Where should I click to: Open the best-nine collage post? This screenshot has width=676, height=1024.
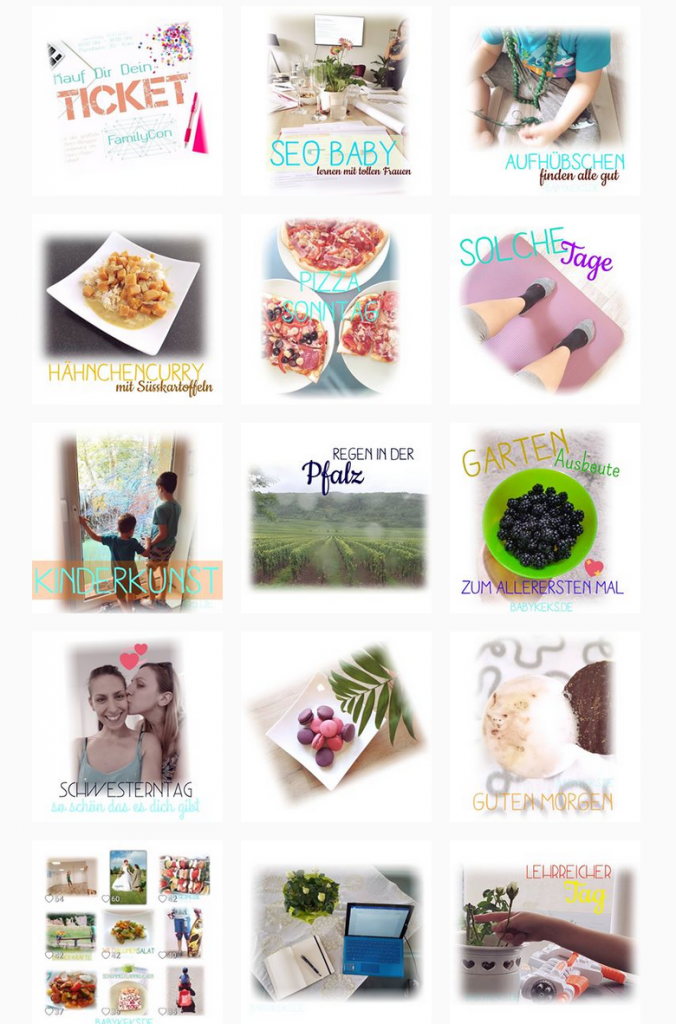(x=127, y=932)
